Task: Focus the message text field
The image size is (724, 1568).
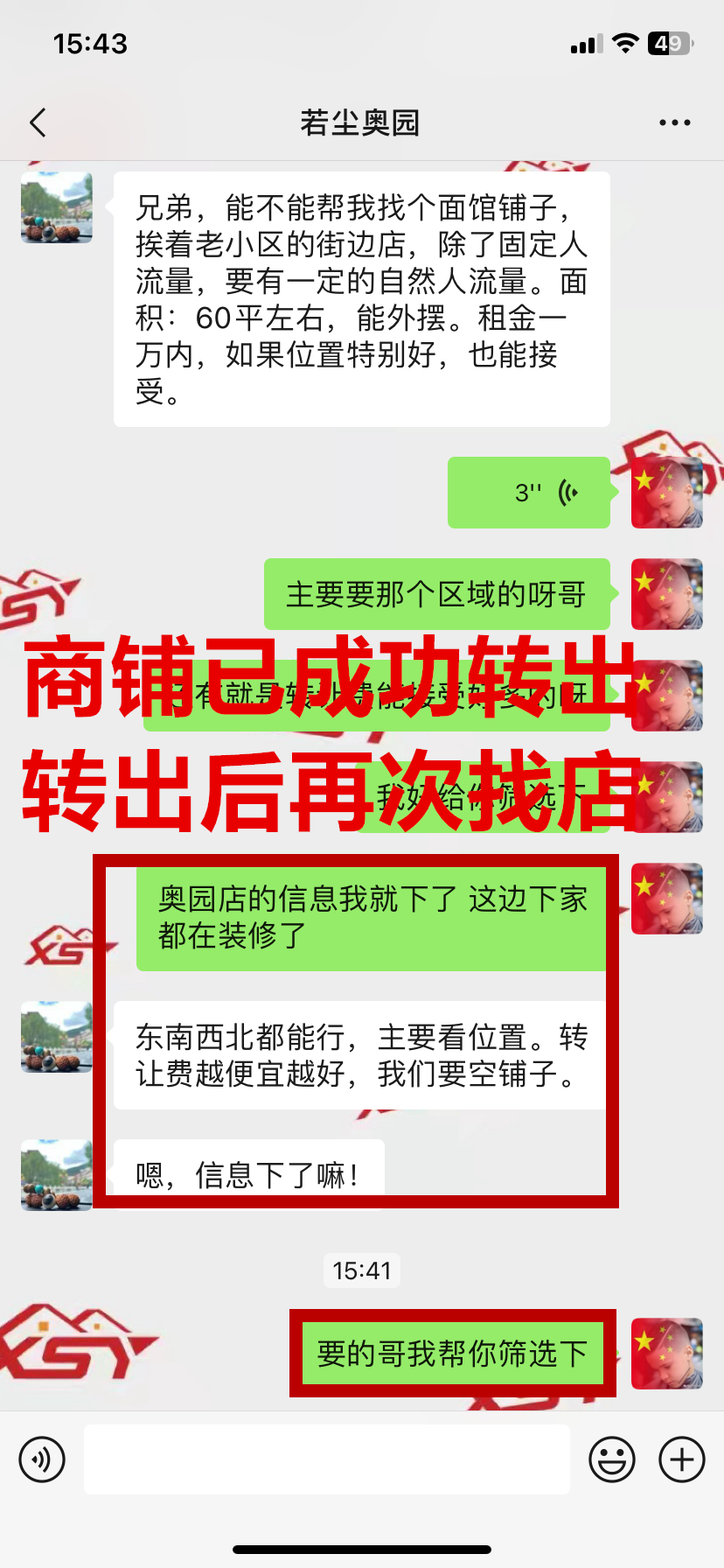Action: click(x=327, y=1459)
